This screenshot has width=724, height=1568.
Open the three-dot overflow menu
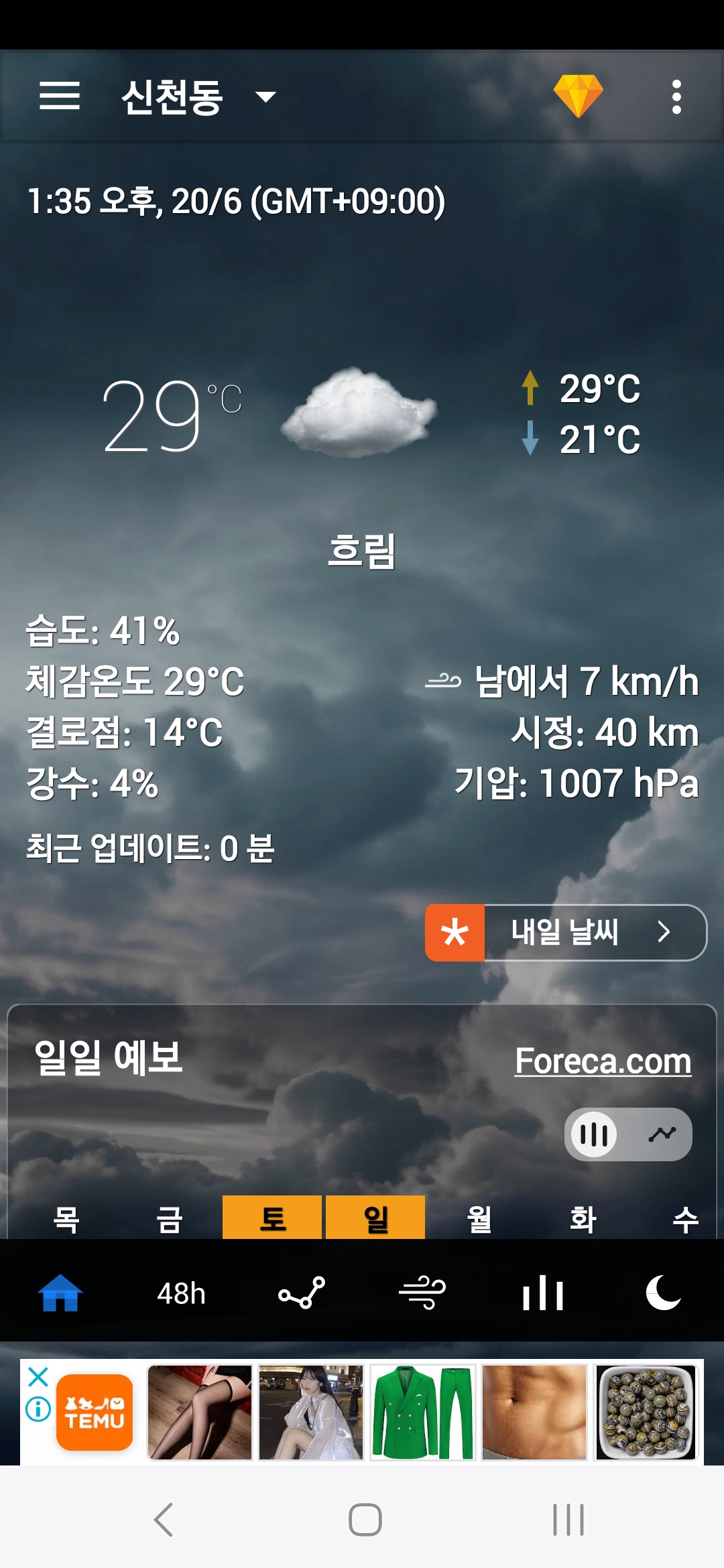pyautogui.click(x=676, y=97)
